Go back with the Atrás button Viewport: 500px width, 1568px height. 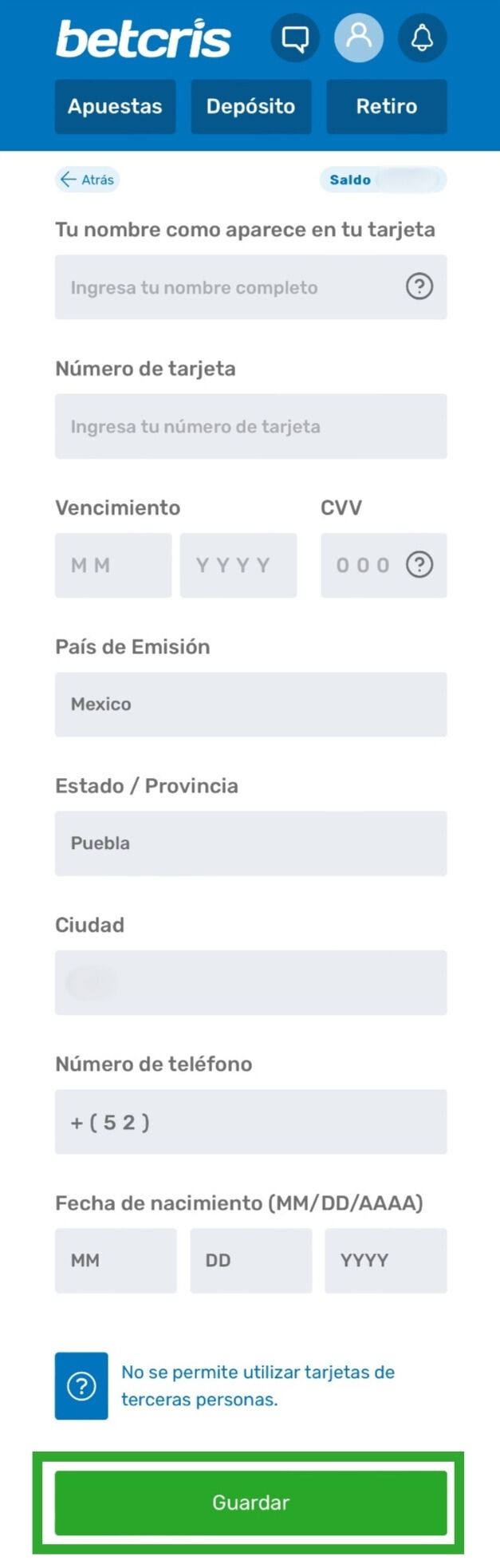click(87, 180)
